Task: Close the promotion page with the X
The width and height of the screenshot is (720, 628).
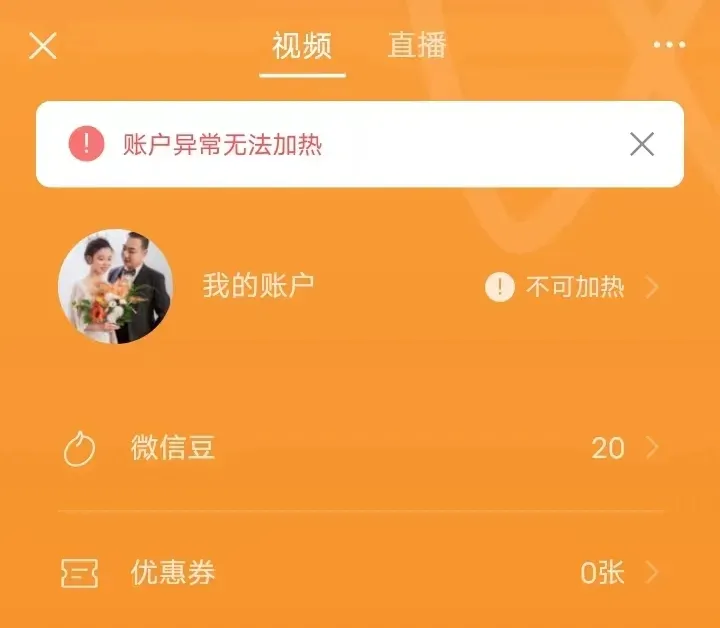Action: coord(43,45)
